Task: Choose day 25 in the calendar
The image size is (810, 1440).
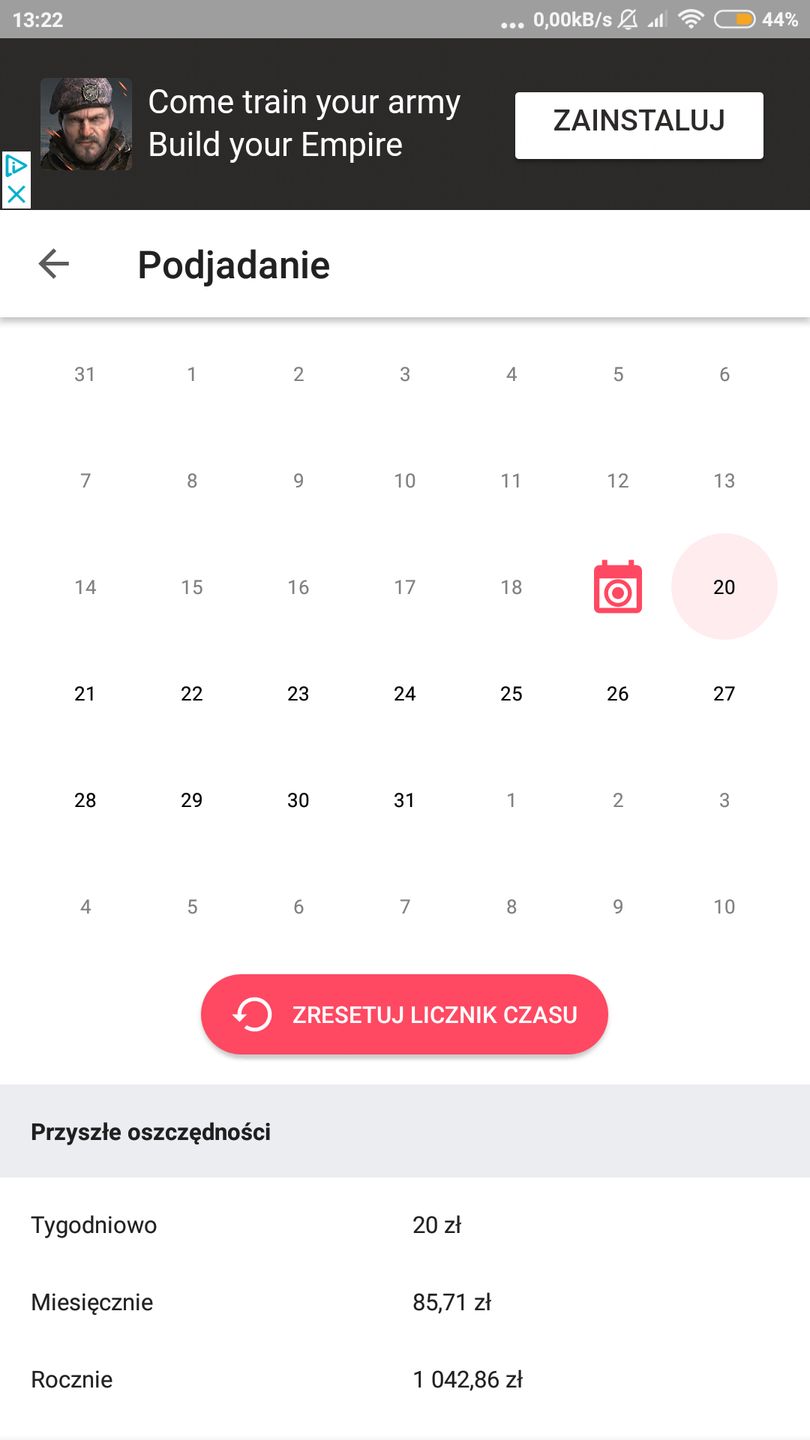Action: tap(511, 693)
